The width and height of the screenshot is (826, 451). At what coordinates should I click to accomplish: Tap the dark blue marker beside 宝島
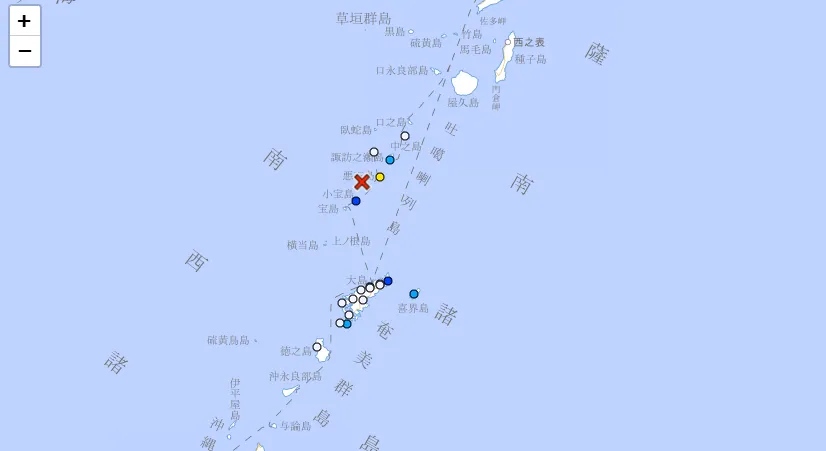pos(356,201)
